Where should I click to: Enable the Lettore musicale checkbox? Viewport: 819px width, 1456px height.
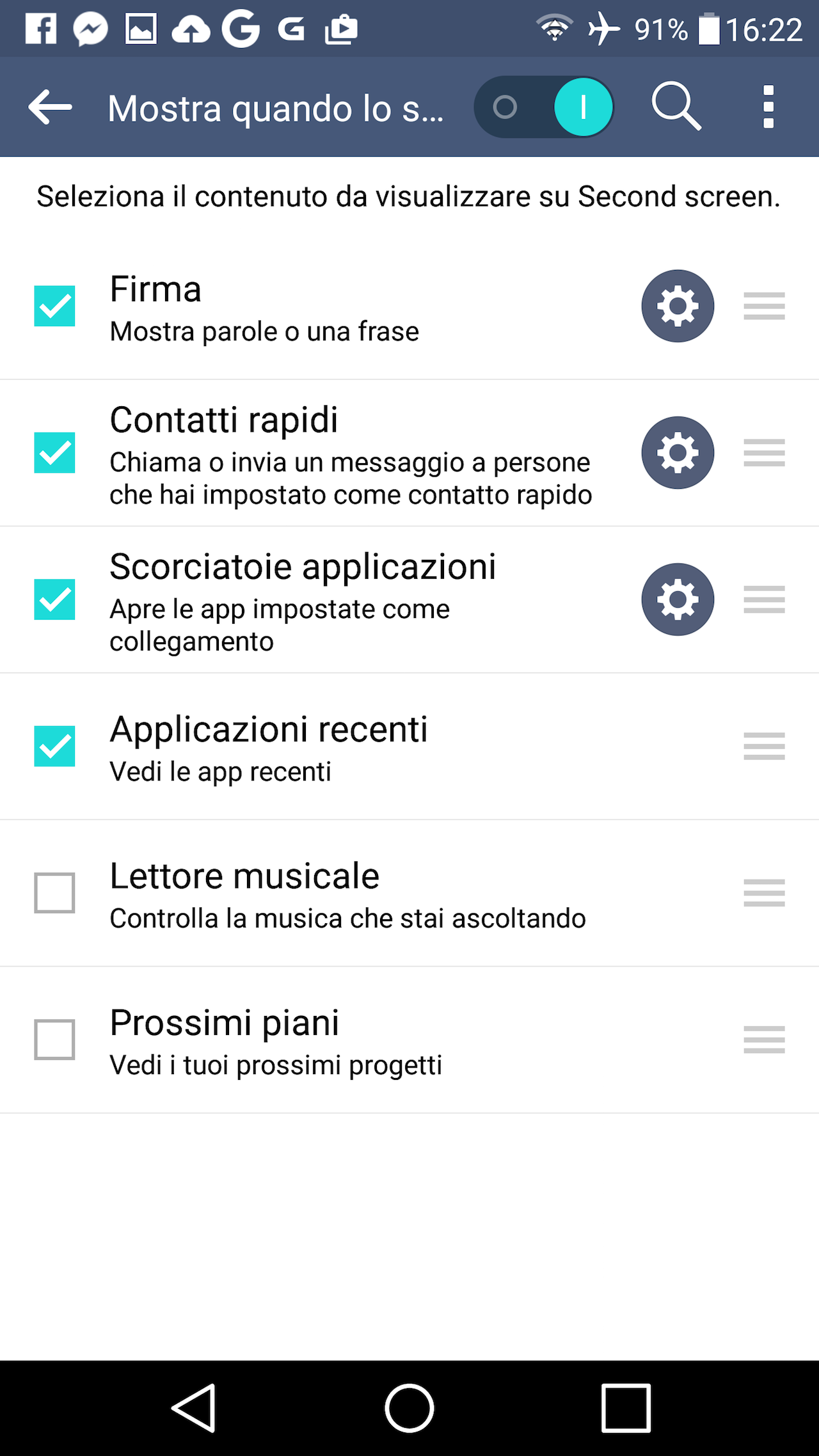click(x=54, y=892)
